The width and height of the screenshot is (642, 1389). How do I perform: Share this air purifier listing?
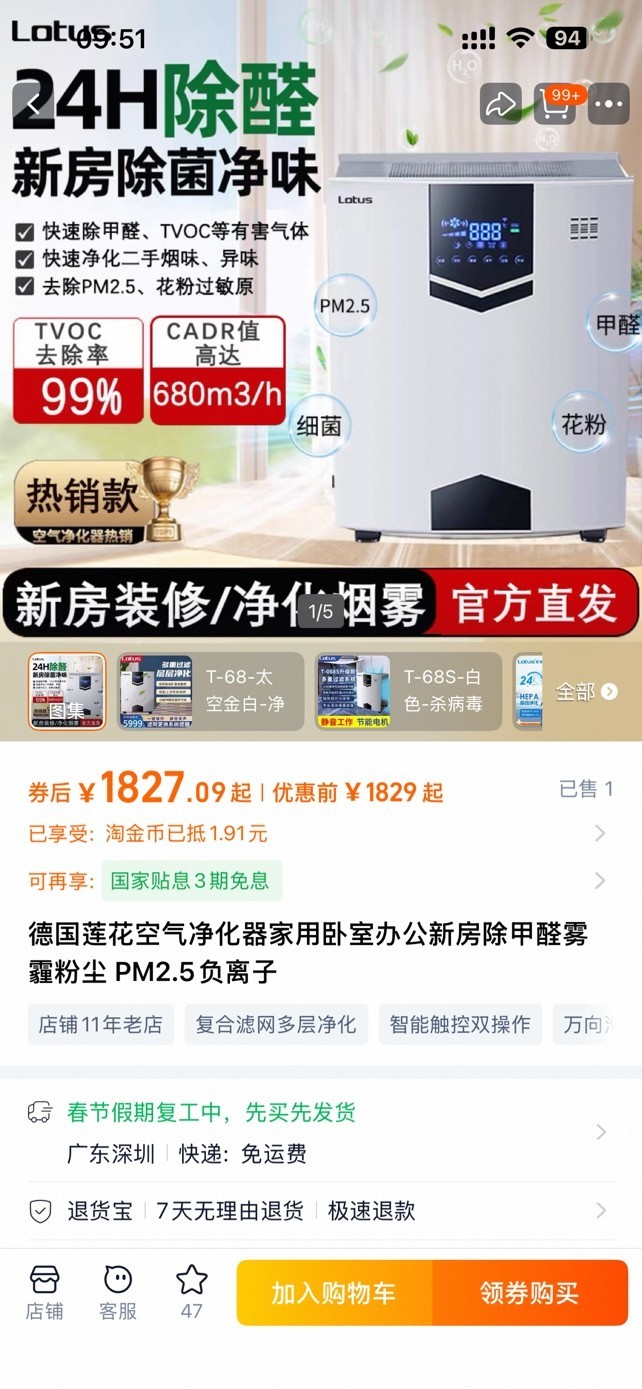point(501,104)
